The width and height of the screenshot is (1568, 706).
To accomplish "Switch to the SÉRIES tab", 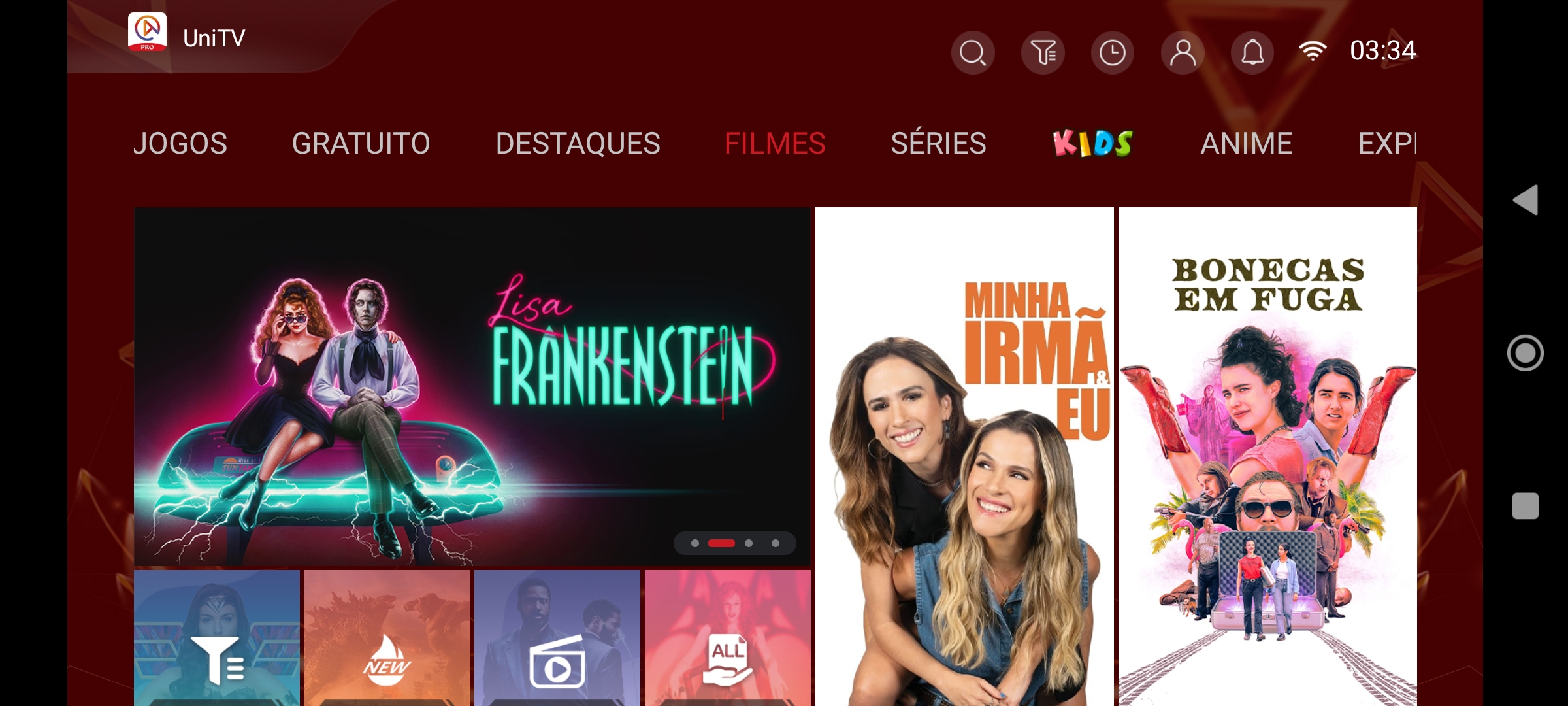I will click(x=938, y=143).
